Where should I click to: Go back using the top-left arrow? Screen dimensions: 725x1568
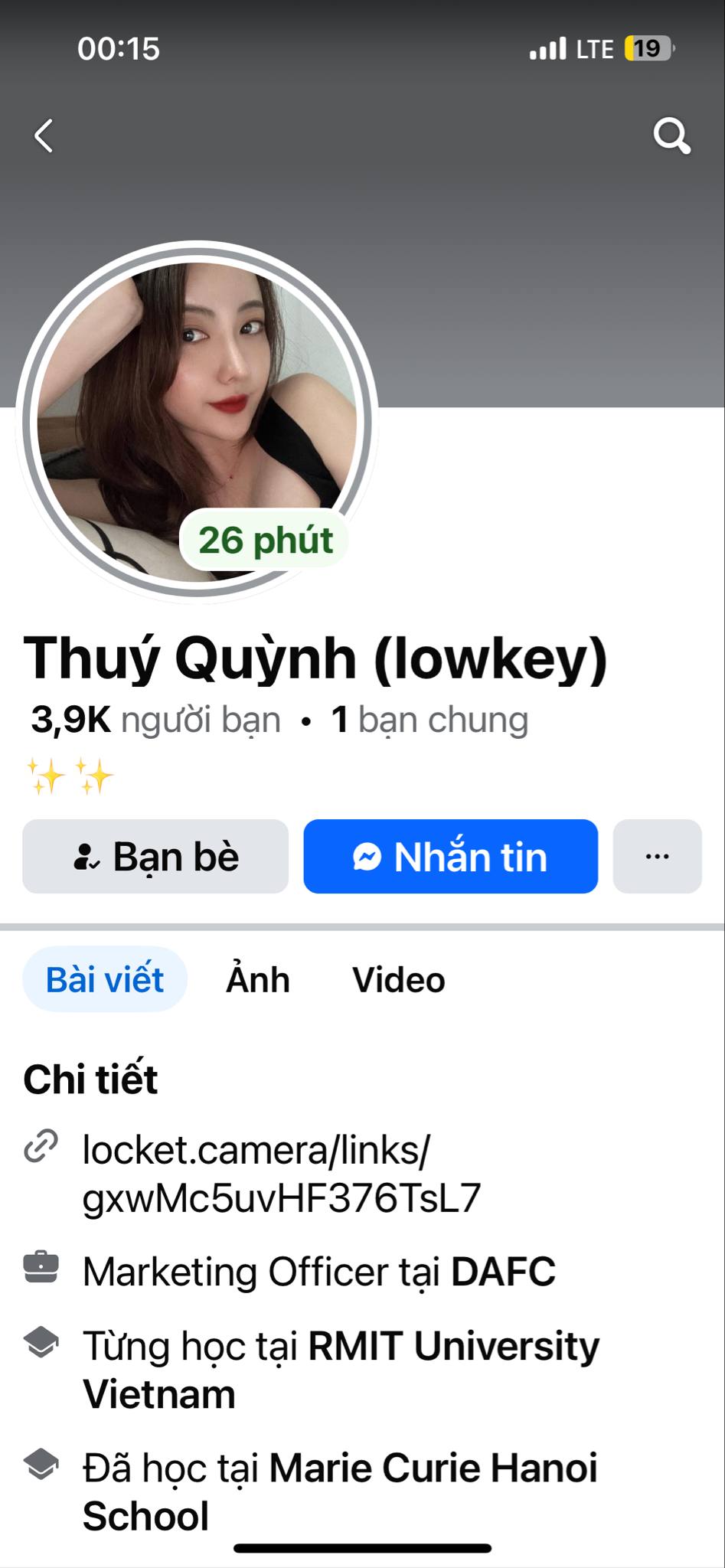(44, 136)
